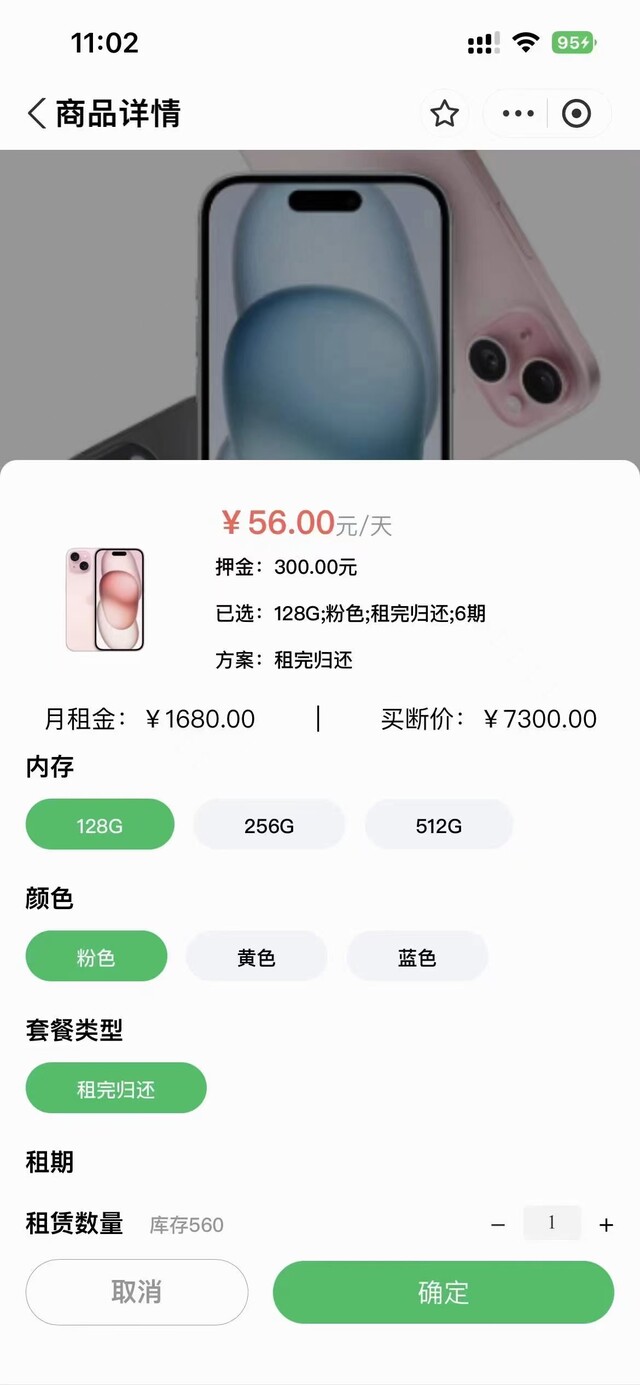Select the 租完归还 package type
The height and width of the screenshot is (1385, 640).
click(x=116, y=1088)
